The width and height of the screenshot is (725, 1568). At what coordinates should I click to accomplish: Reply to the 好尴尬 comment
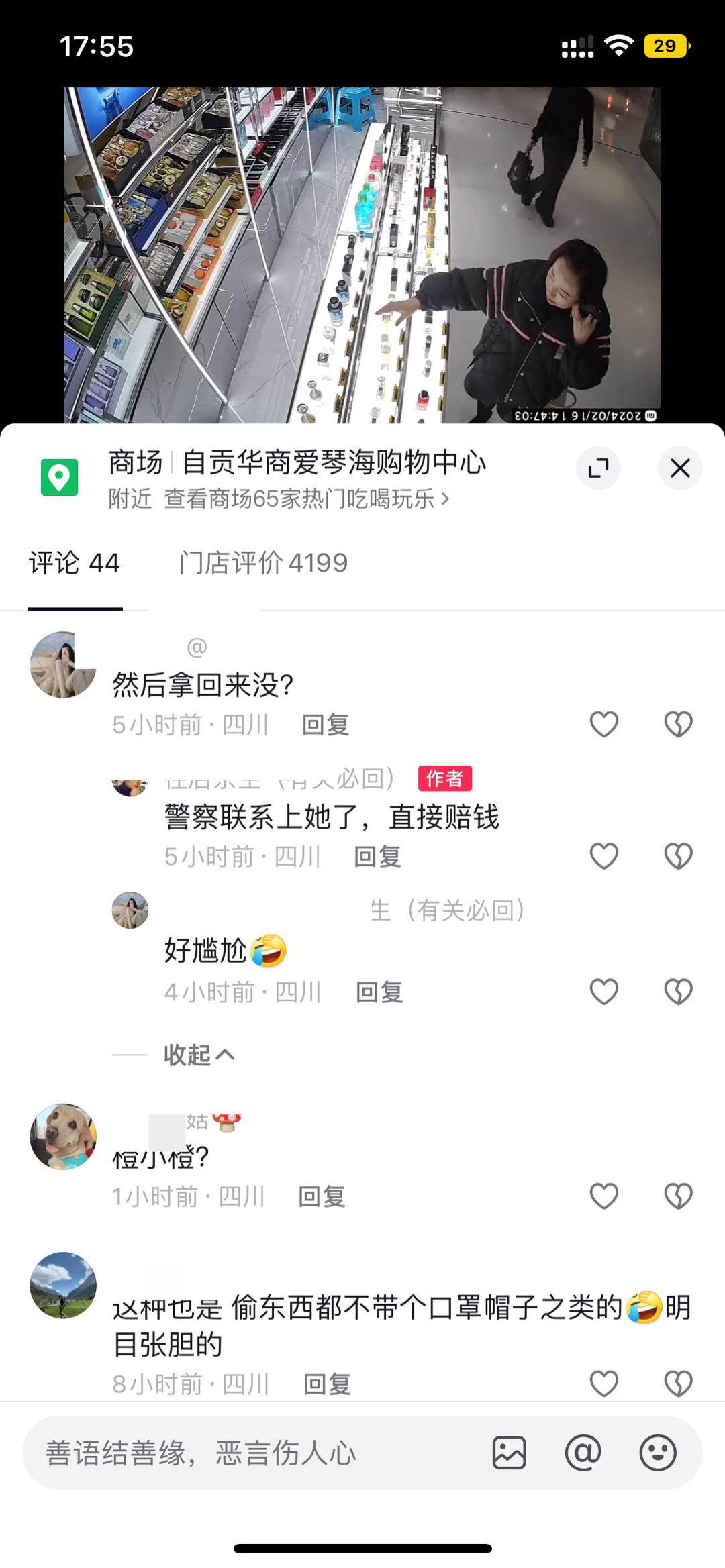379,992
